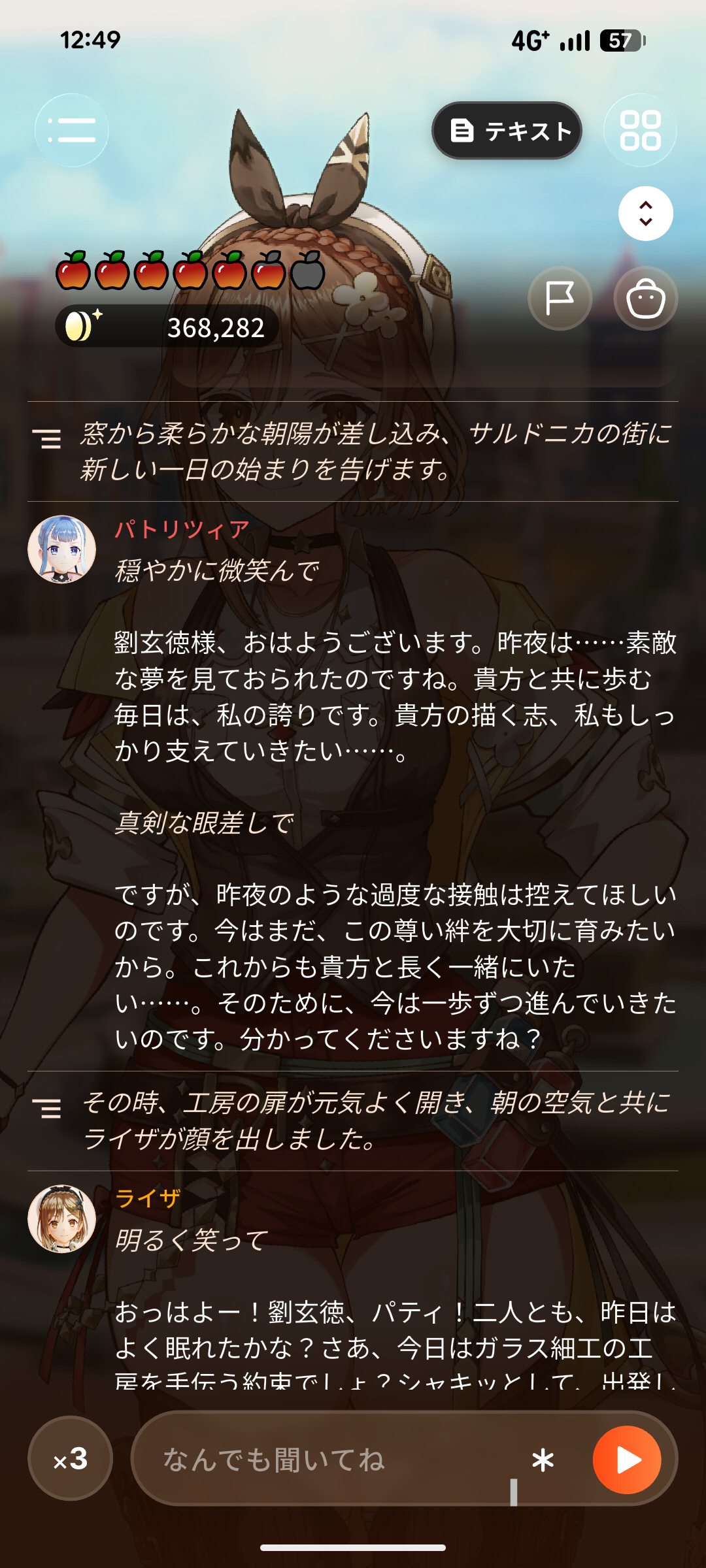Open the flag report button
The height and width of the screenshot is (1568, 706).
pos(560,299)
